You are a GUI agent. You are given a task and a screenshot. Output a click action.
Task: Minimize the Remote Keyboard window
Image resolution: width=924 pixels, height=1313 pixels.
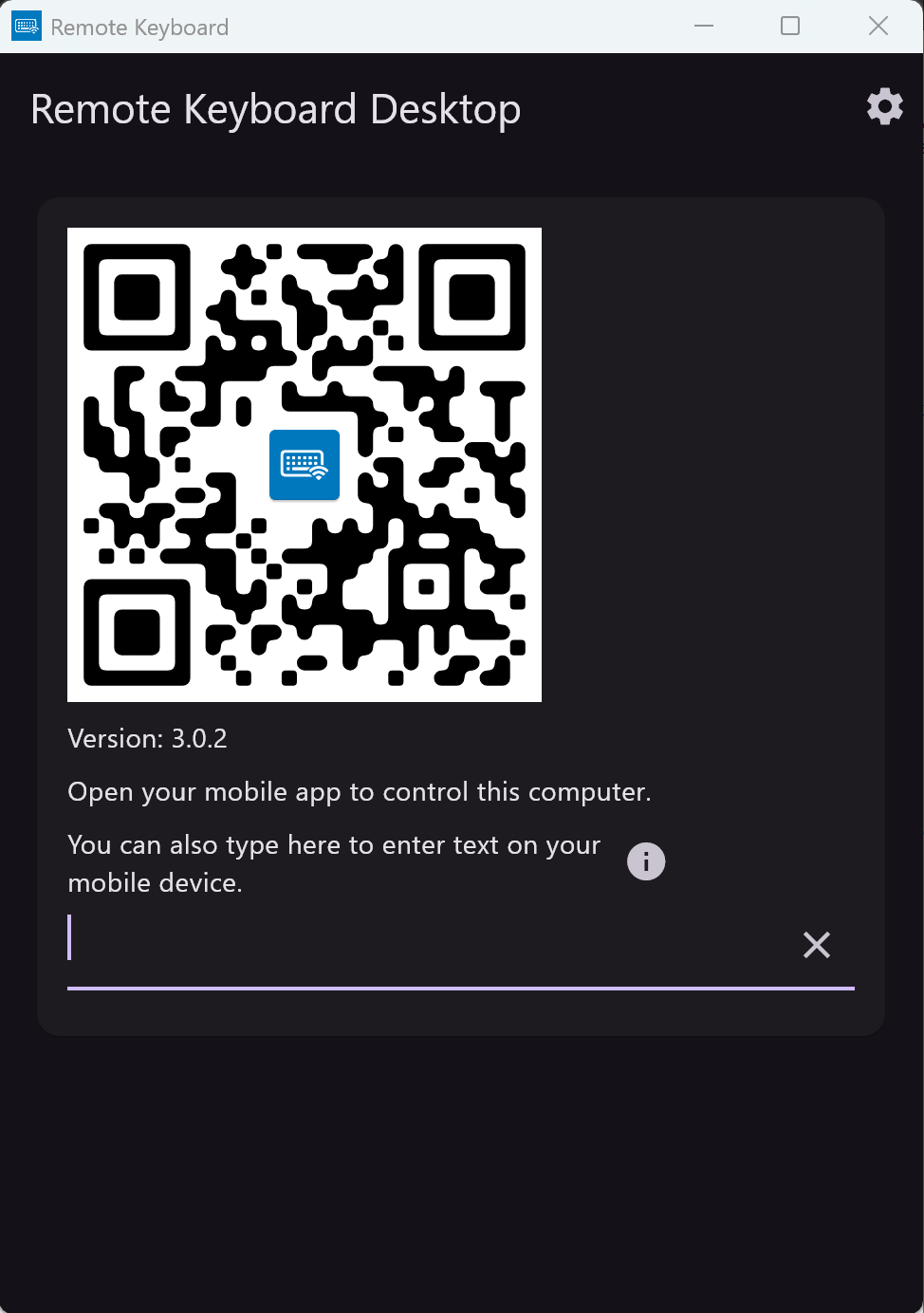pyautogui.click(x=704, y=27)
